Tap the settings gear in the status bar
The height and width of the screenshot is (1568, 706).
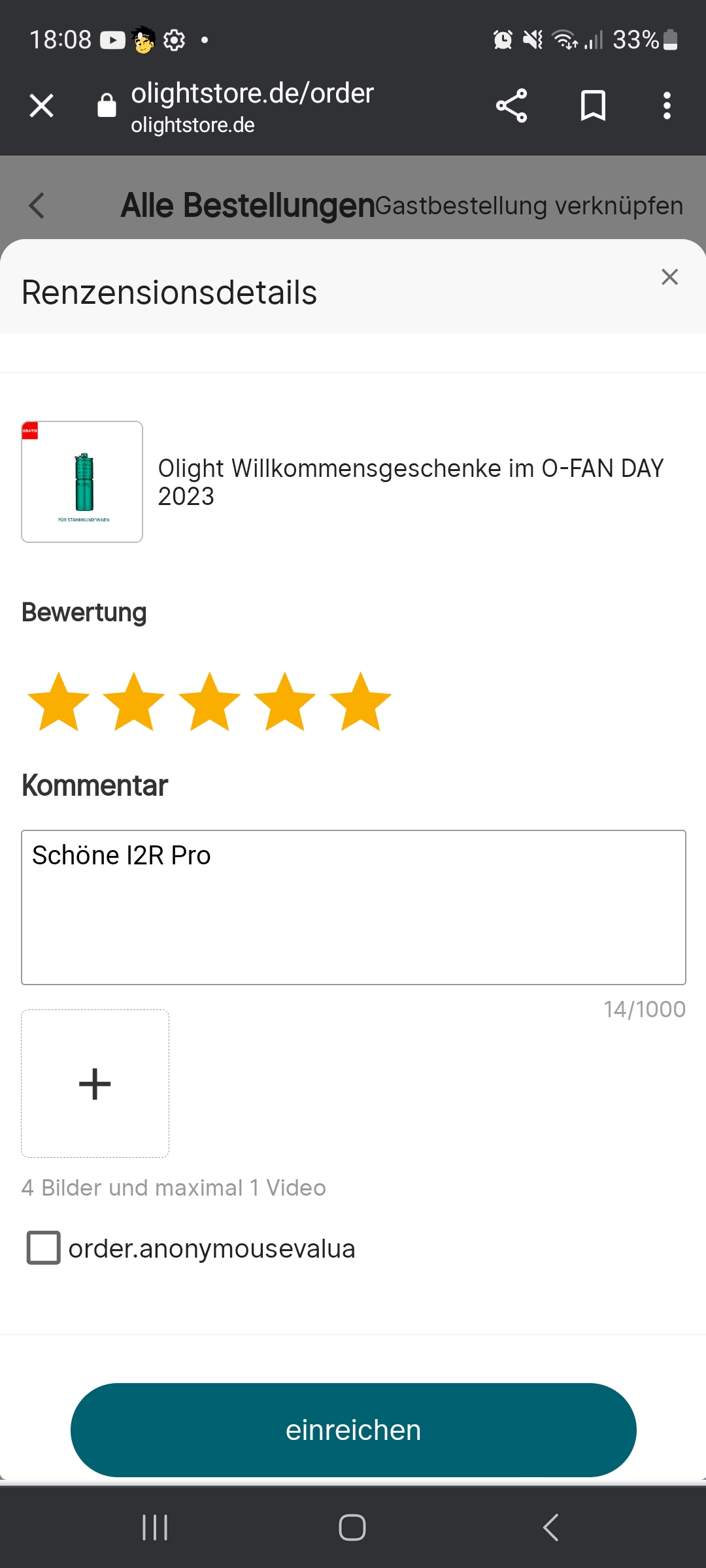click(x=173, y=40)
